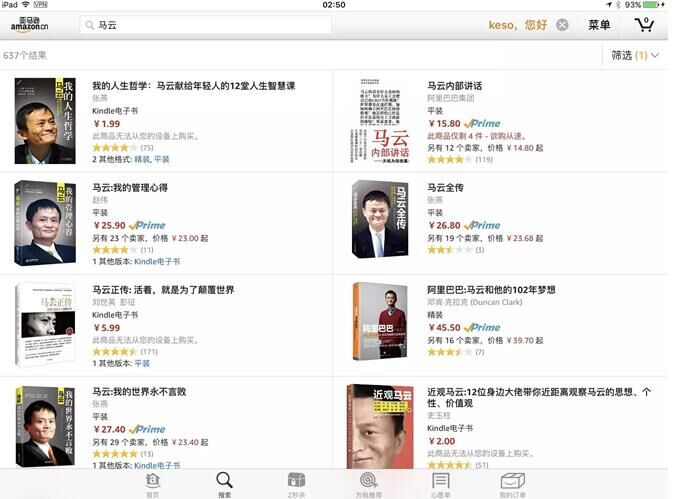Open the 心愿单 wishlist tab

(x=441, y=484)
